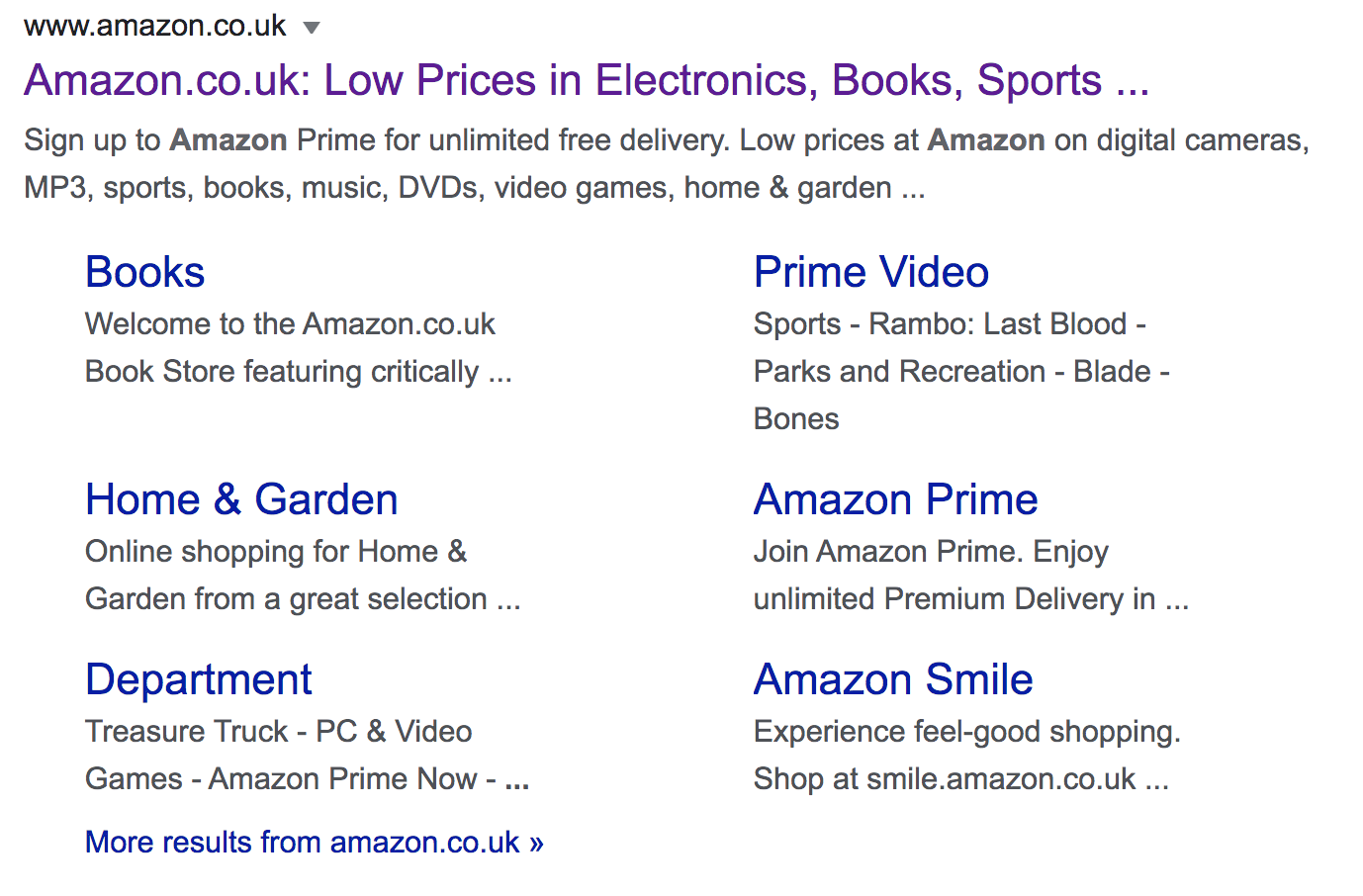The height and width of the screenshot is (896, 1363).
Task: Go to the Home & Garden sitelink
Action: point(241,500)
